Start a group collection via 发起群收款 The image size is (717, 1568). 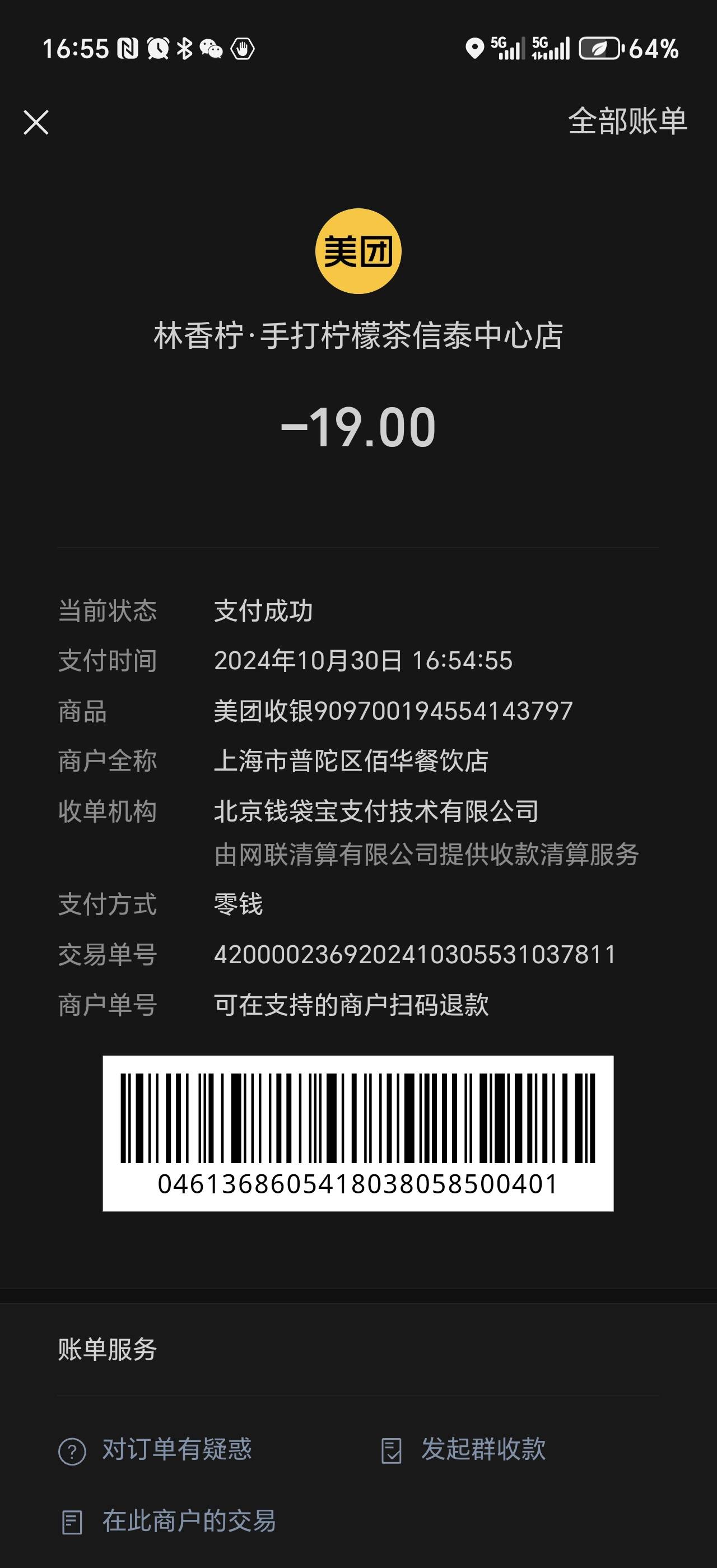463,1449
